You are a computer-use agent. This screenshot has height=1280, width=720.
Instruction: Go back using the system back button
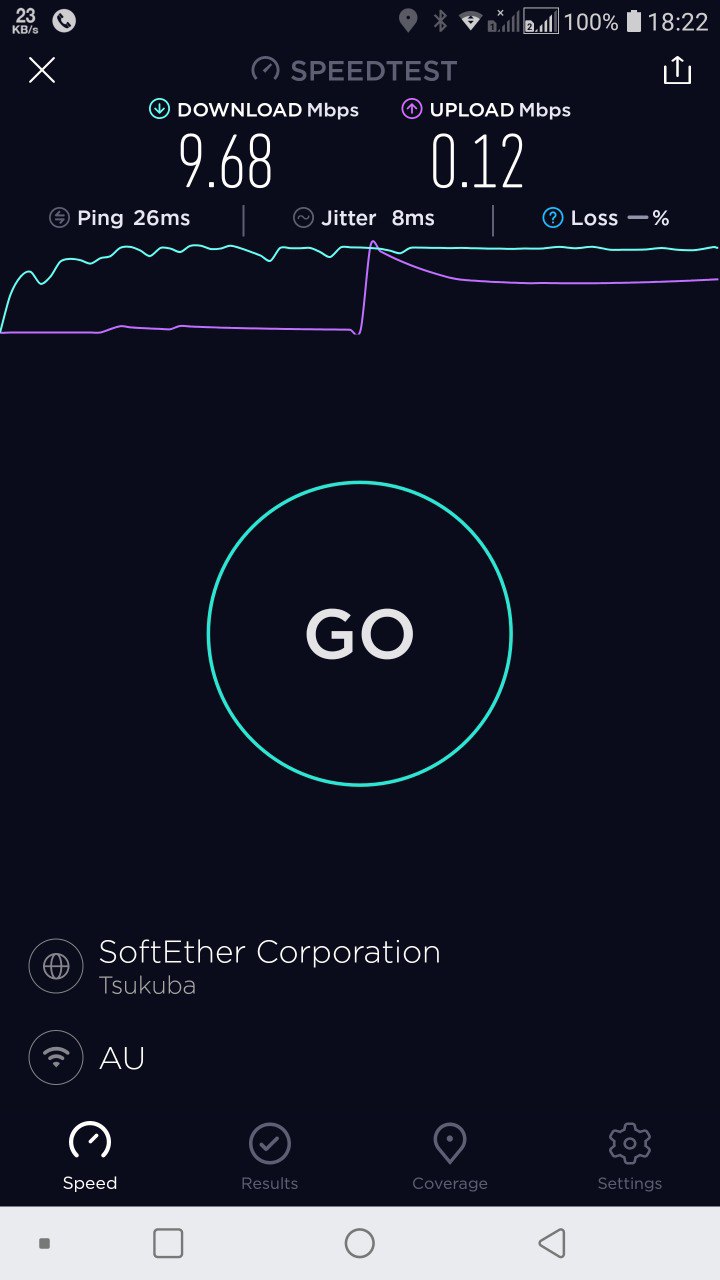(x=551, y=1243)
